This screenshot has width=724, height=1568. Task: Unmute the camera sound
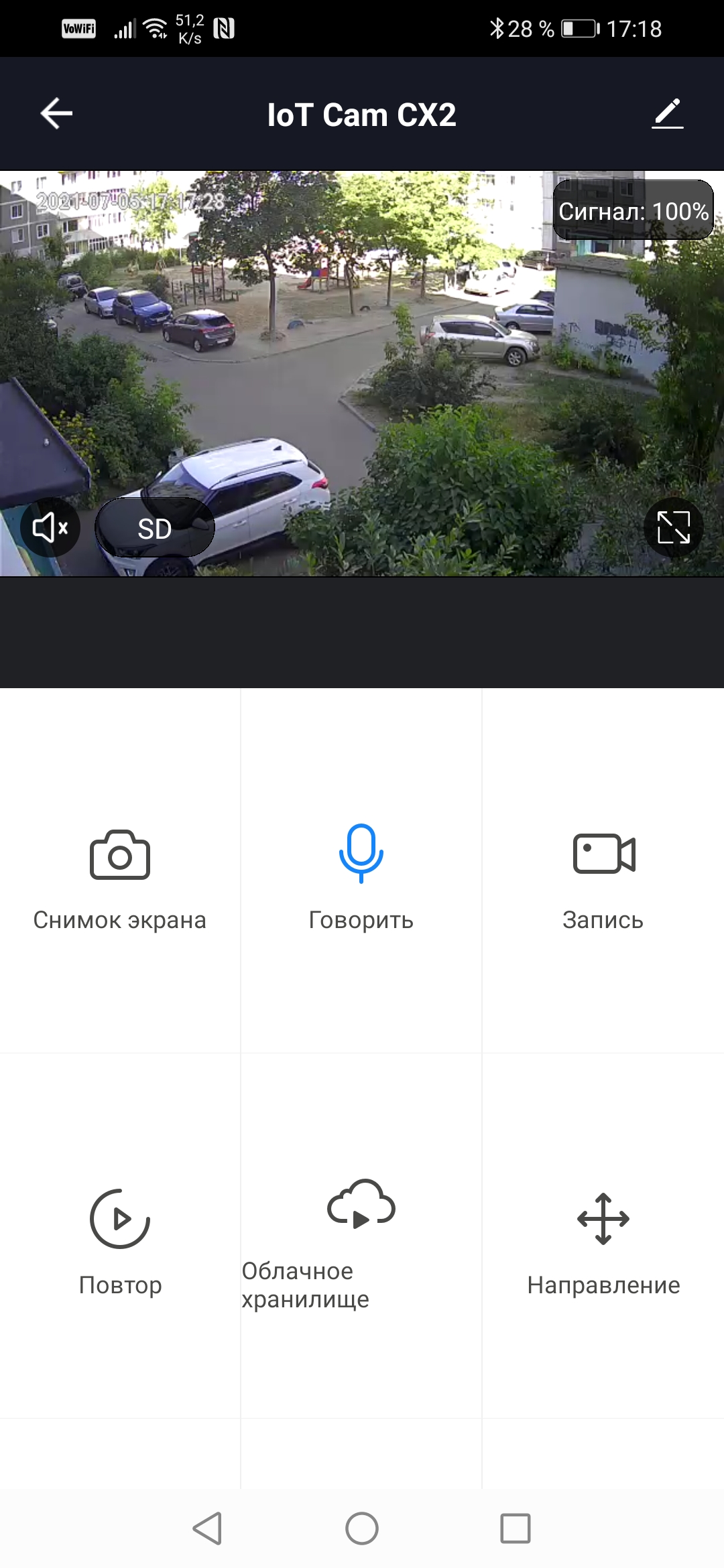coord(50,528)
